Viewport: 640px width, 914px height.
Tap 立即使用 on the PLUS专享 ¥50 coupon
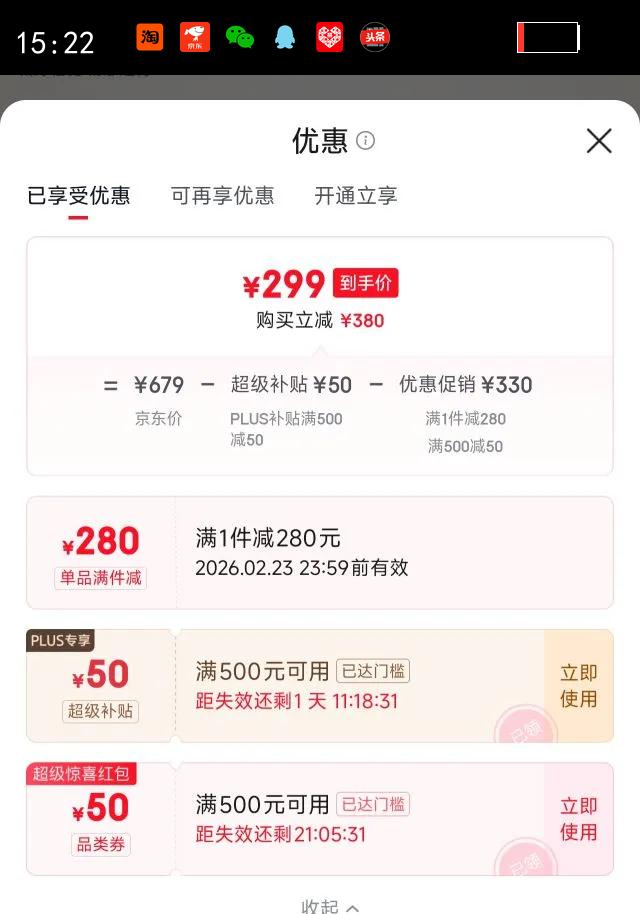coord(578,686)
